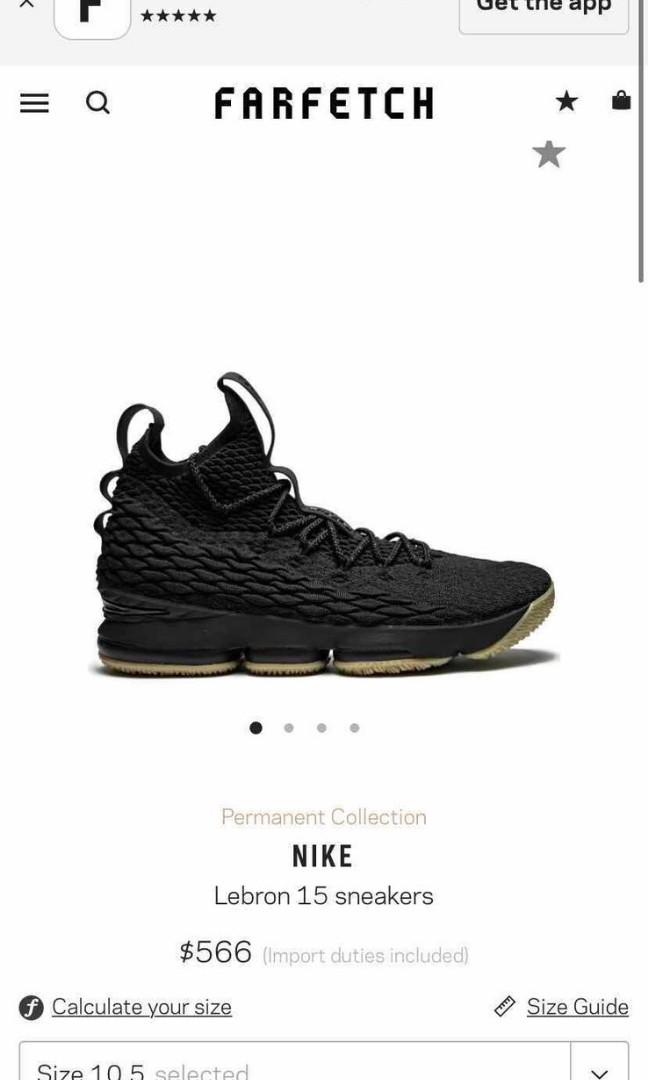The height and width of the screenshot is (1080, 648).
Task: Add Lebron 15 sneakers to wishlist
Action: coord(548,154)
